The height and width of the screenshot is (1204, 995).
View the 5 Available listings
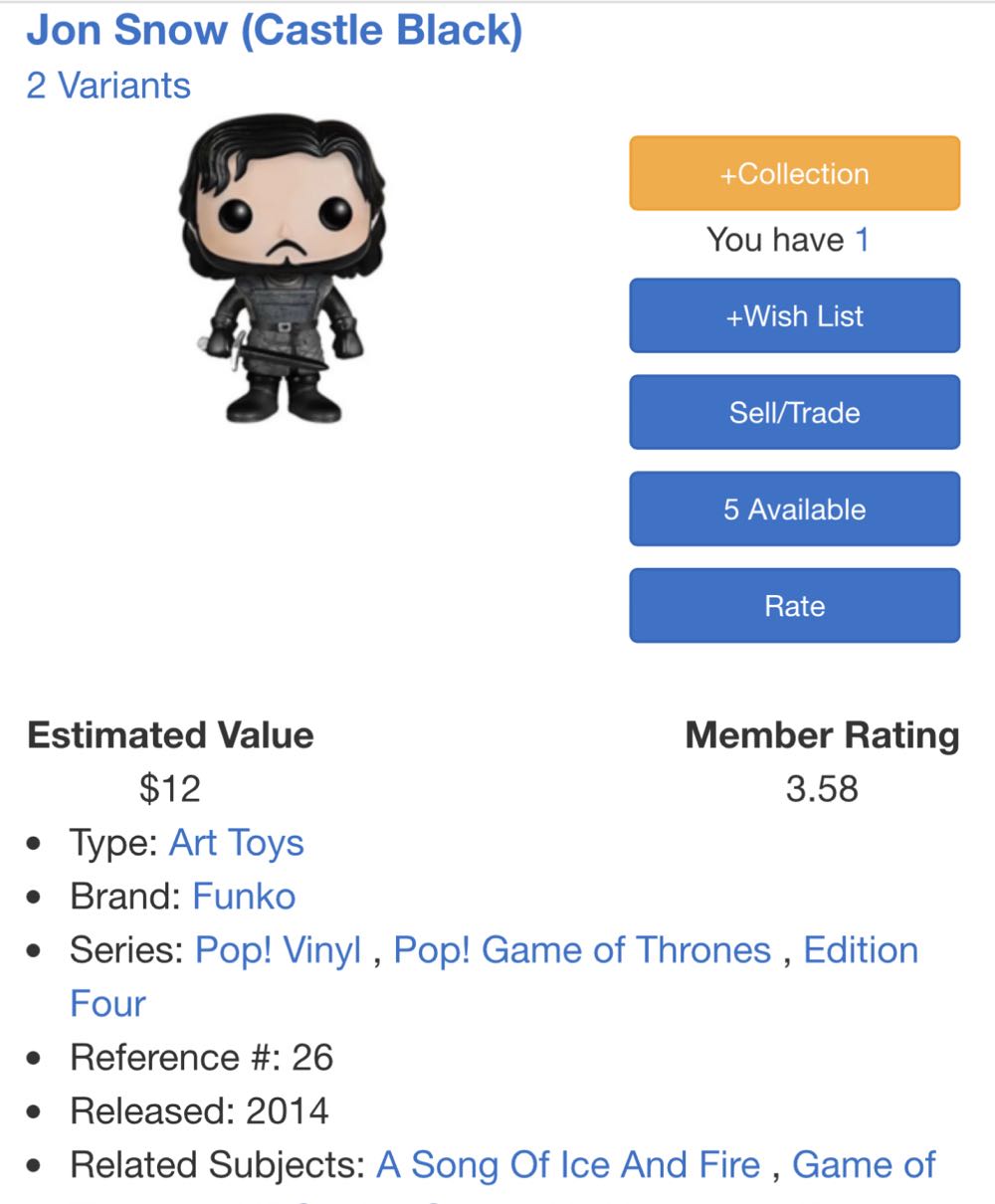click(x=794, y=508)
